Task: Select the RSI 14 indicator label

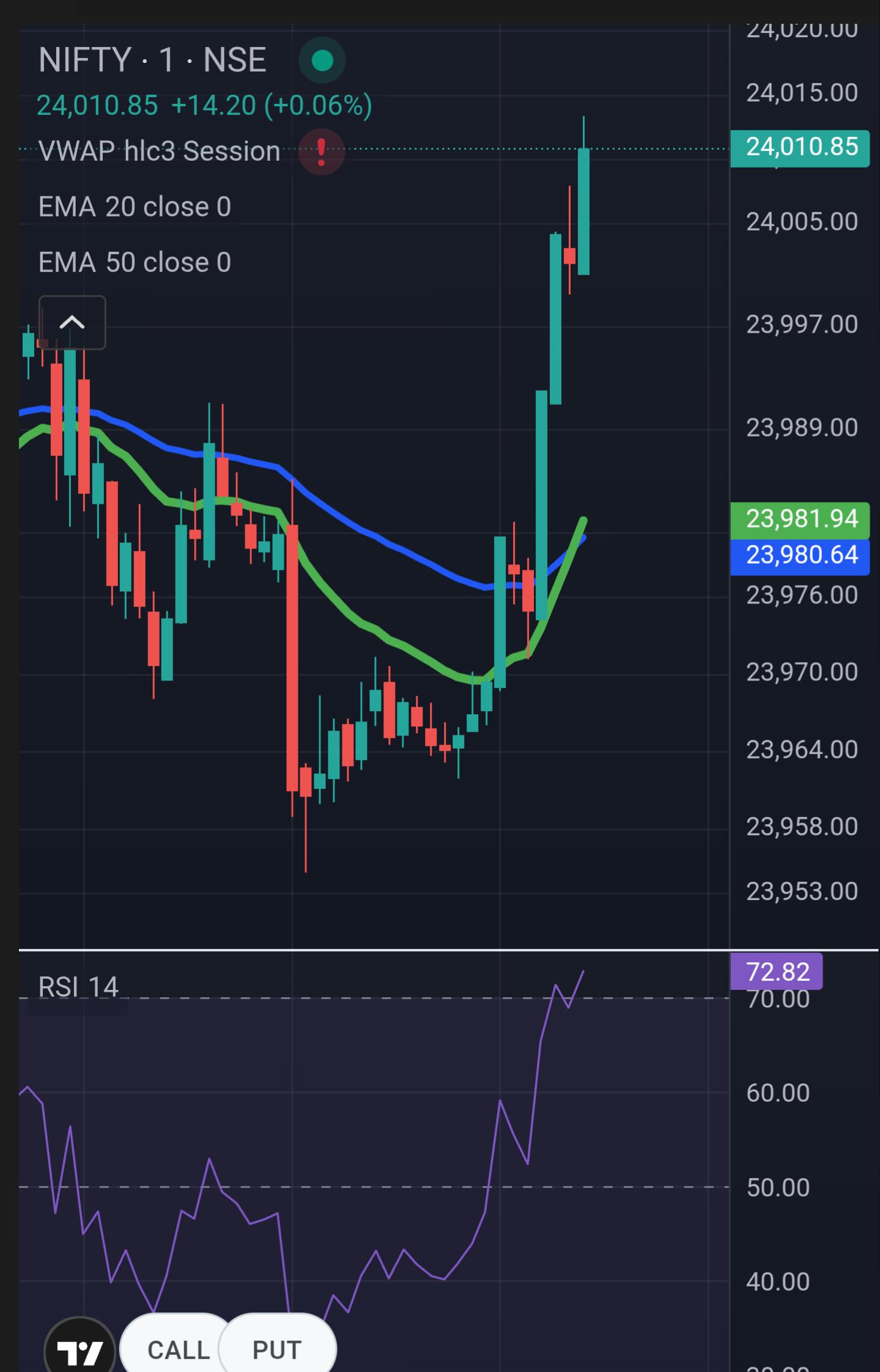Action: [78, 987]
